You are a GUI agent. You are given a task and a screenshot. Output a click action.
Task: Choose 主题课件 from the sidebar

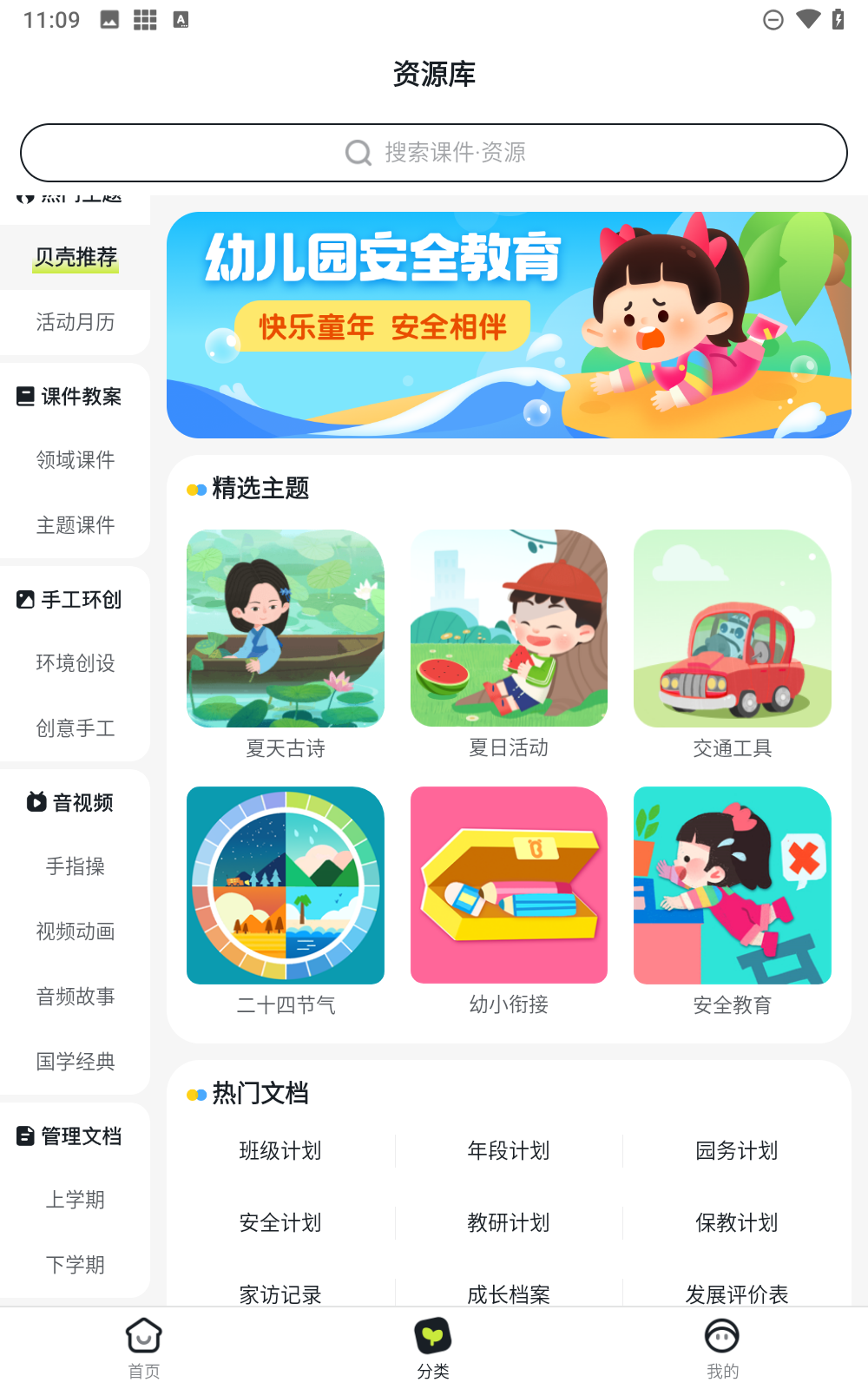[x=76, y=525]
